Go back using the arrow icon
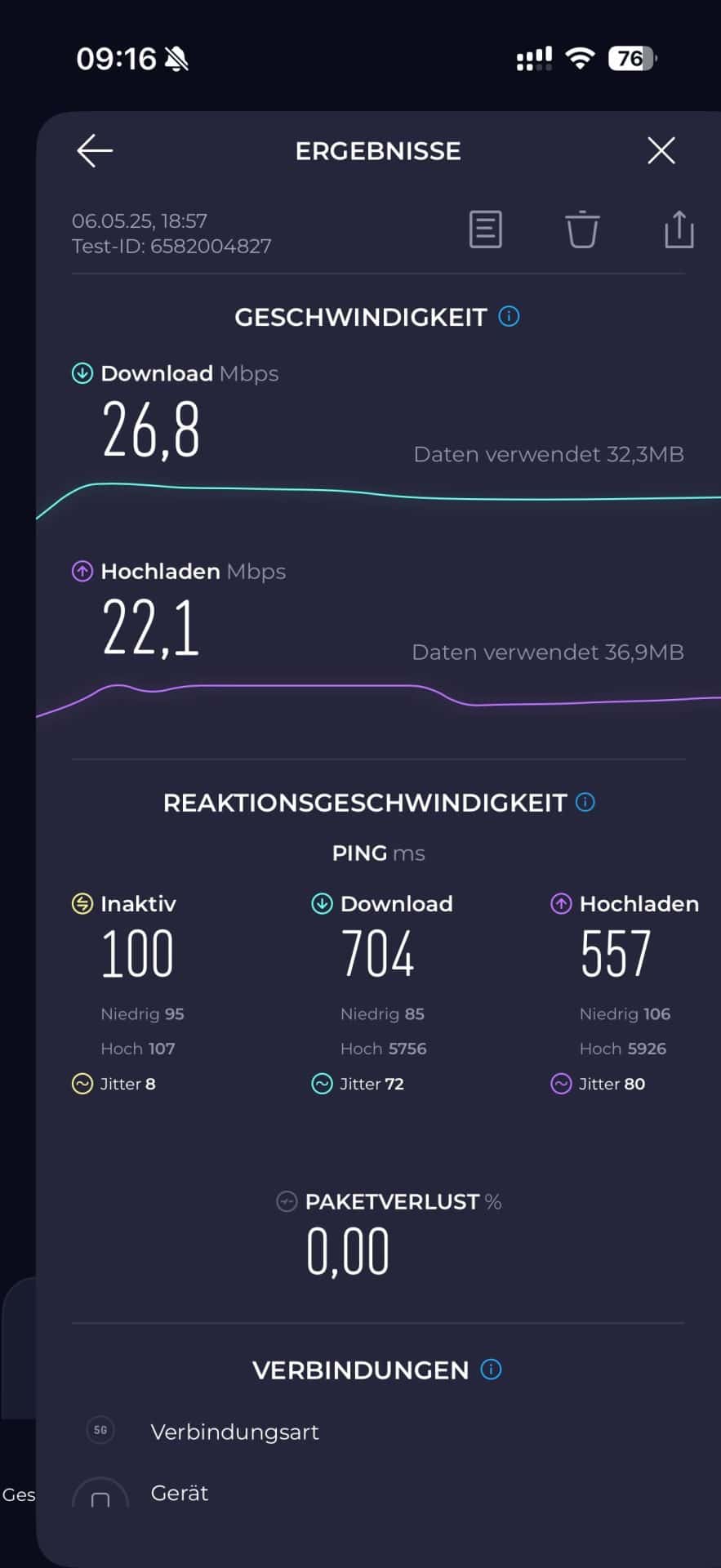Screen dimensions: 721x1568 [95, 151]
